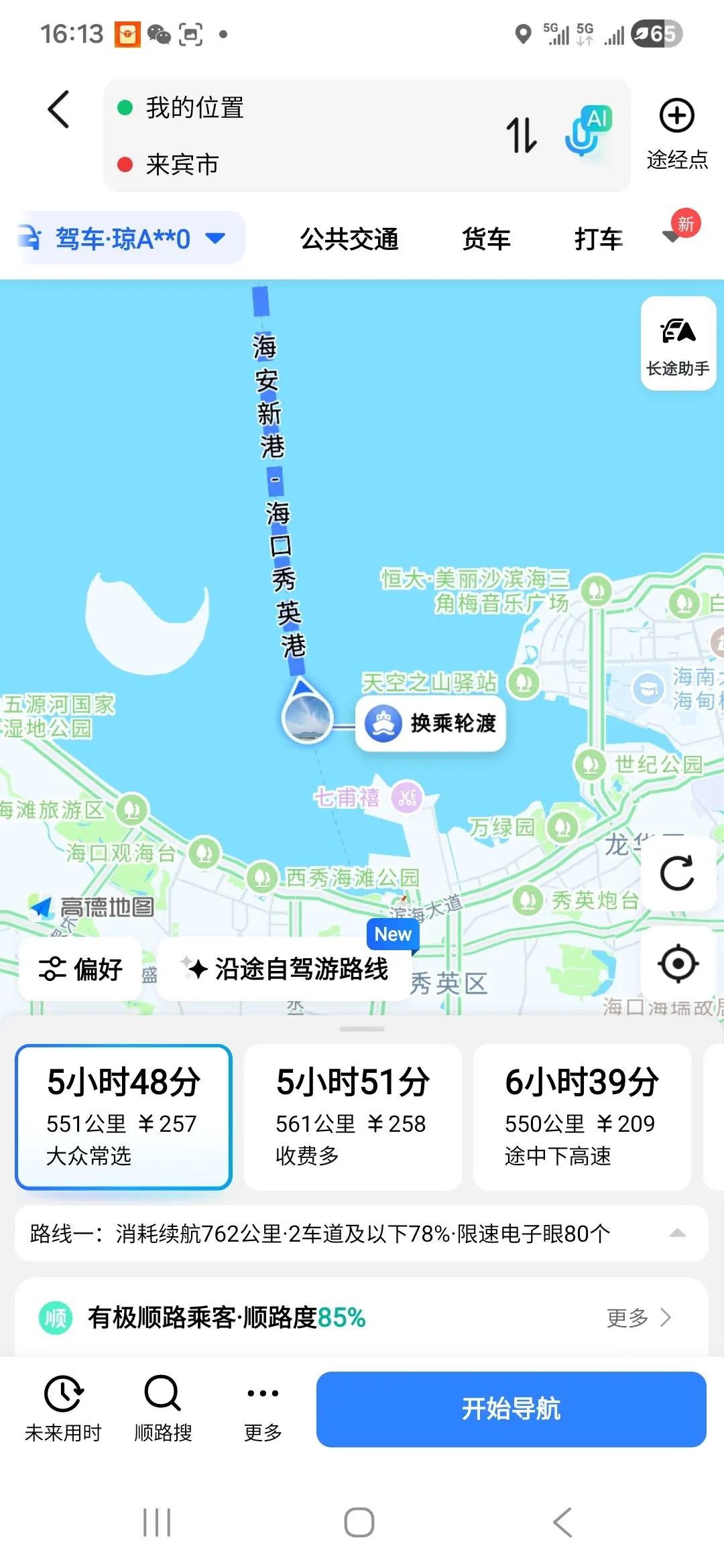Recenter map on my location
The image size is (724, 1568).
(678, 964)
